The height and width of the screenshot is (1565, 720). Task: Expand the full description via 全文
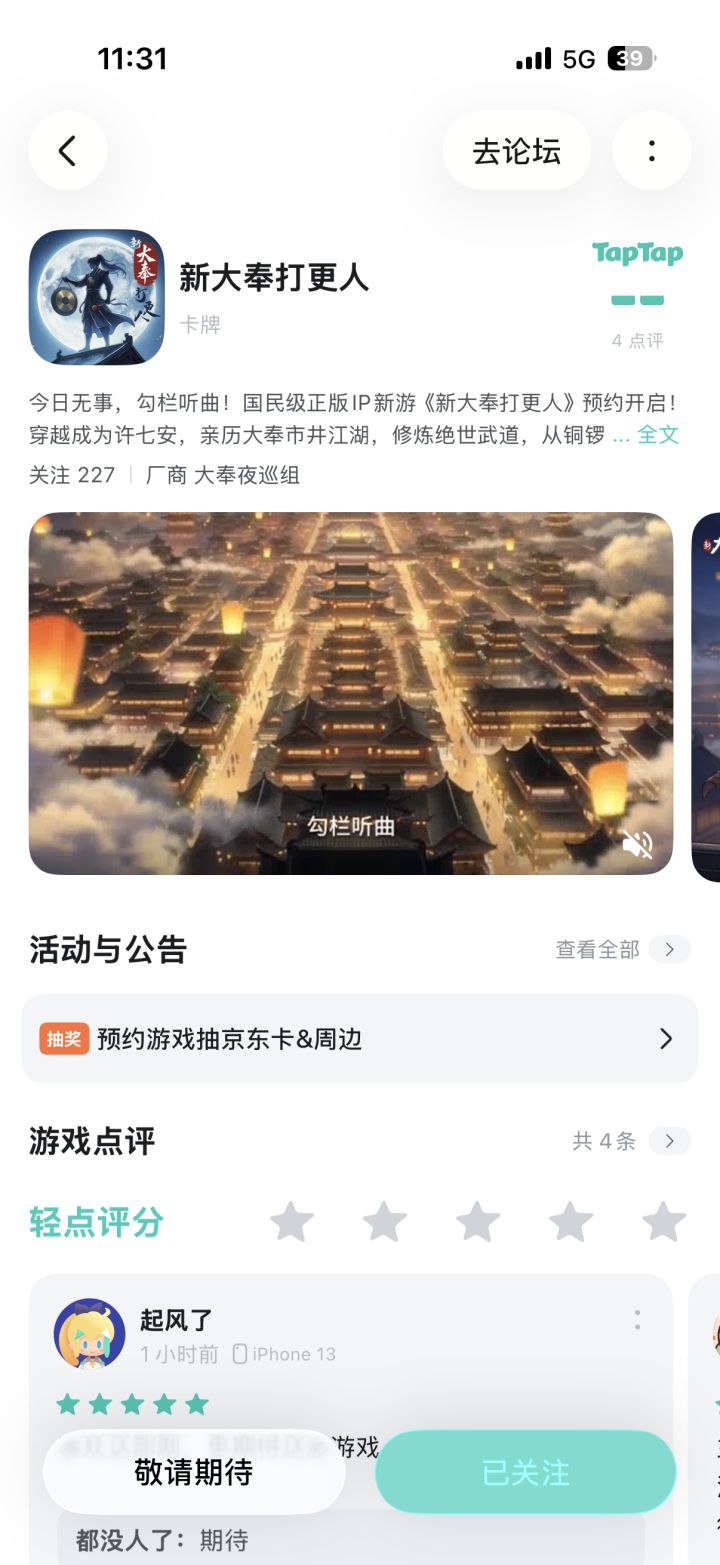[660, 434]
